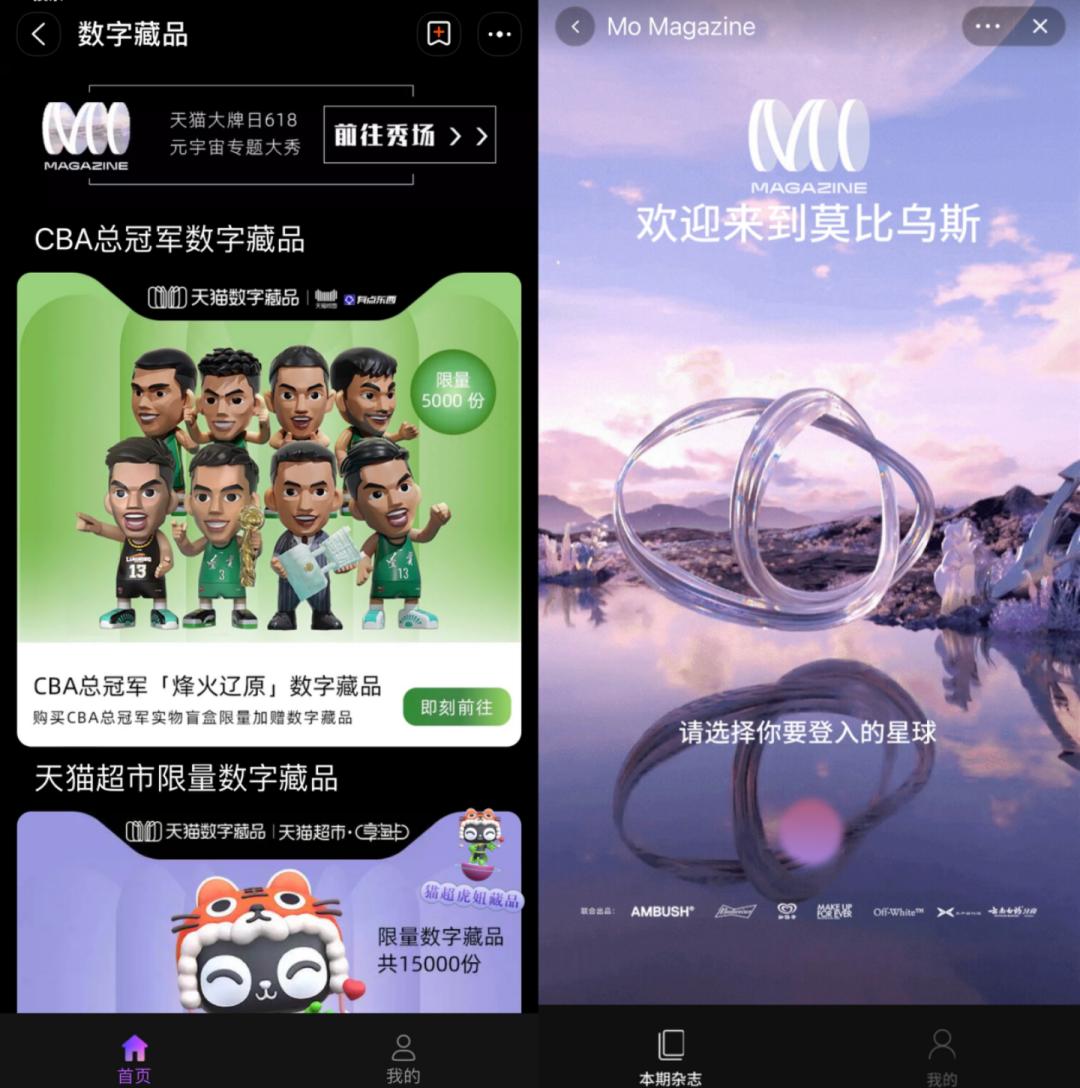
Task: Open the CBA 烽火辽原 collection banner
Action: pos(268,500)
